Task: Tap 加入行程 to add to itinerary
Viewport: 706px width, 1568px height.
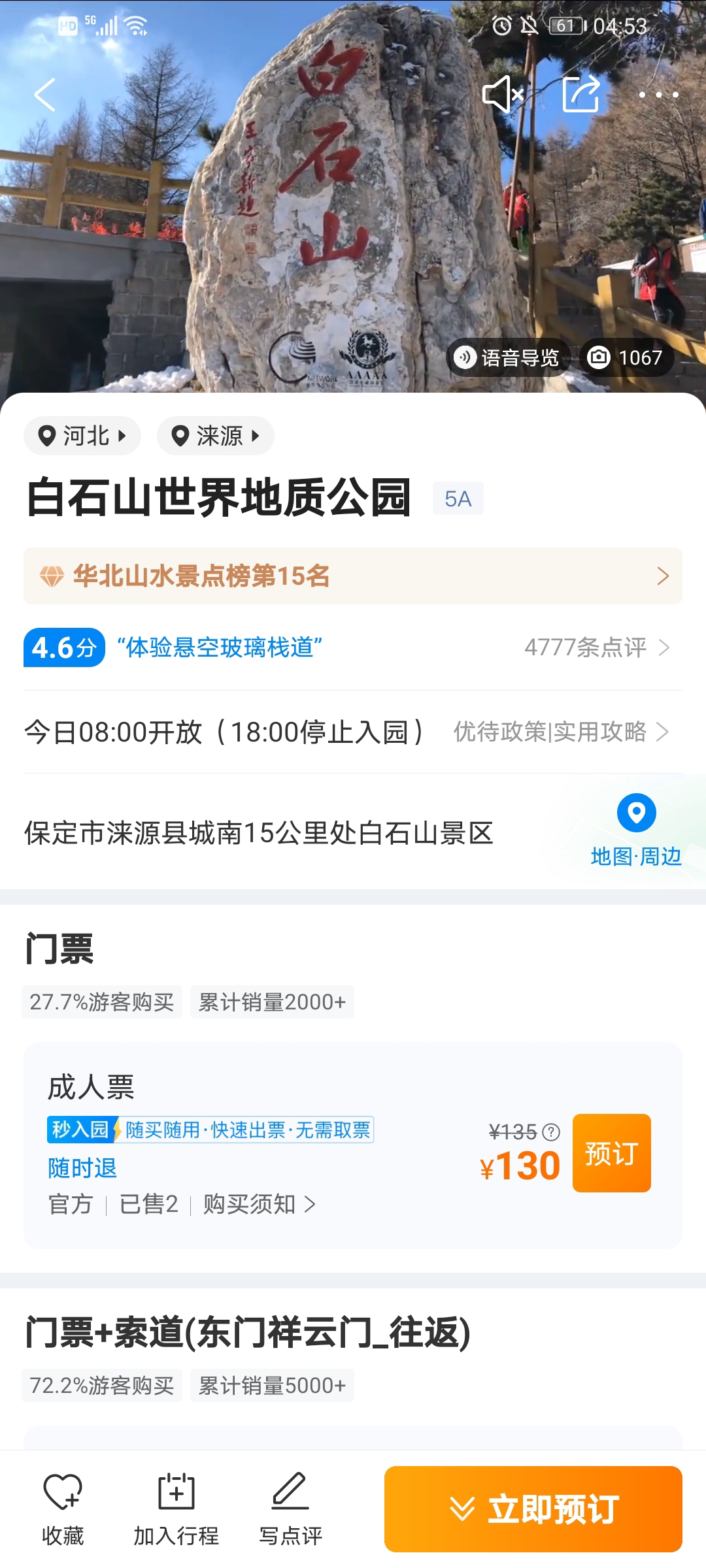Action: click(176, 1509)
